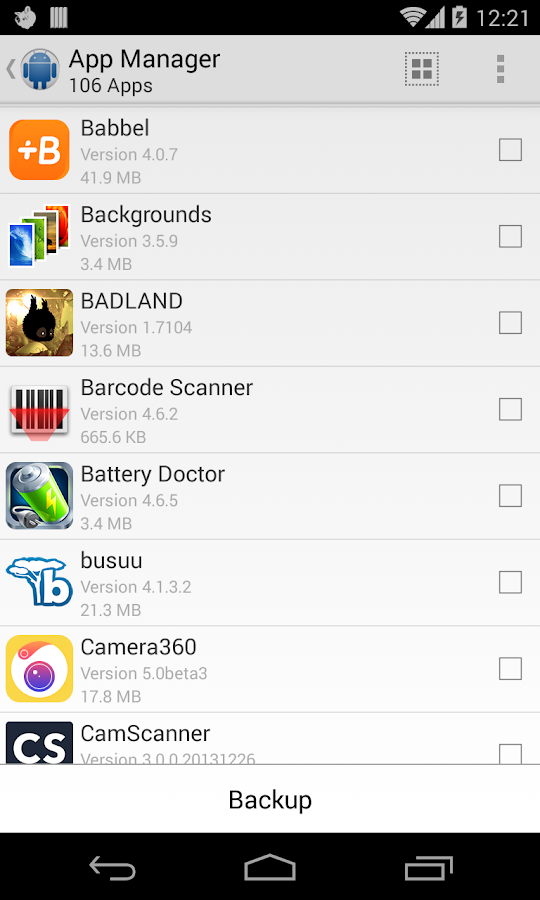Image resolution: width=540 pixels, height=900 pixels.
Task: Check the CamScanner checkbox
Action: coord(510,753)
